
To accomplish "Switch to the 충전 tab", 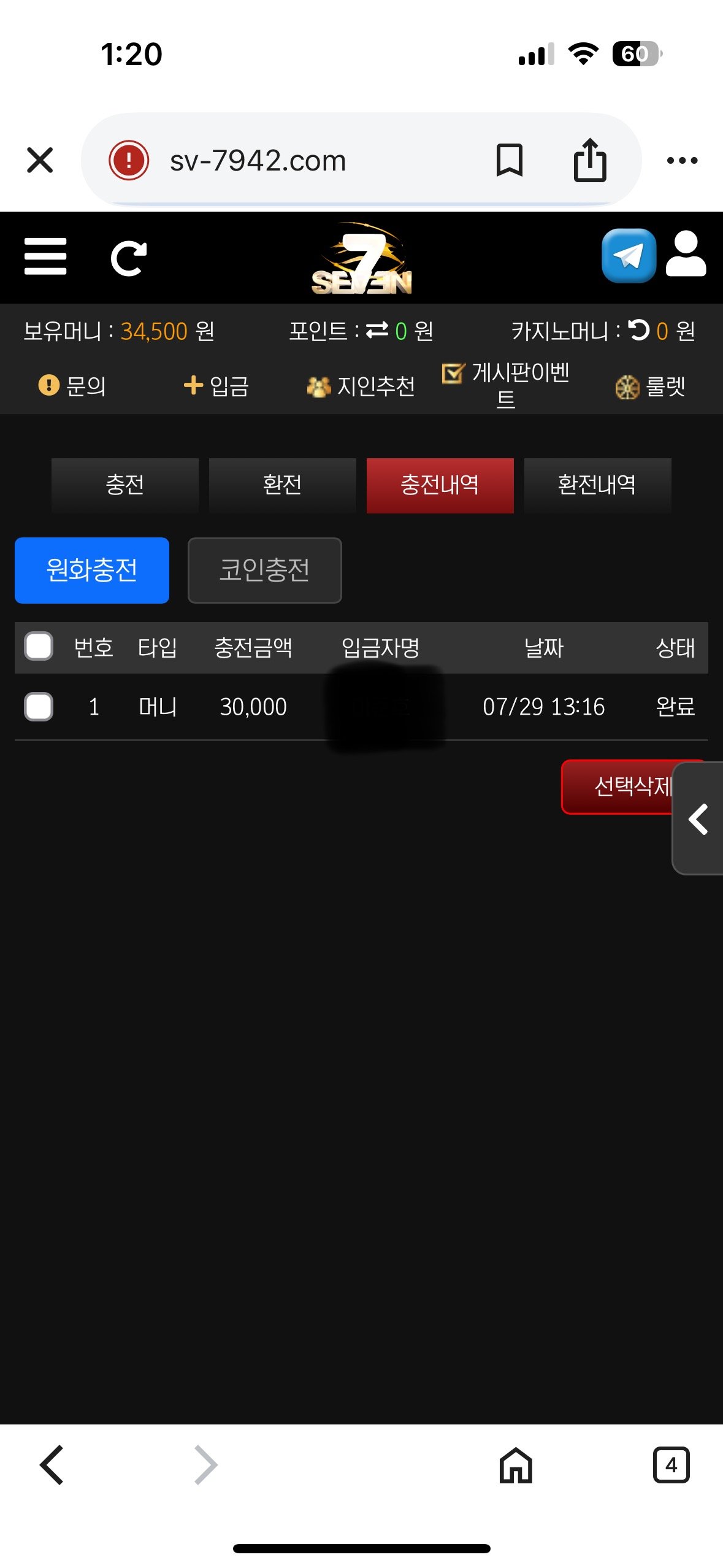I will (125, 485).
